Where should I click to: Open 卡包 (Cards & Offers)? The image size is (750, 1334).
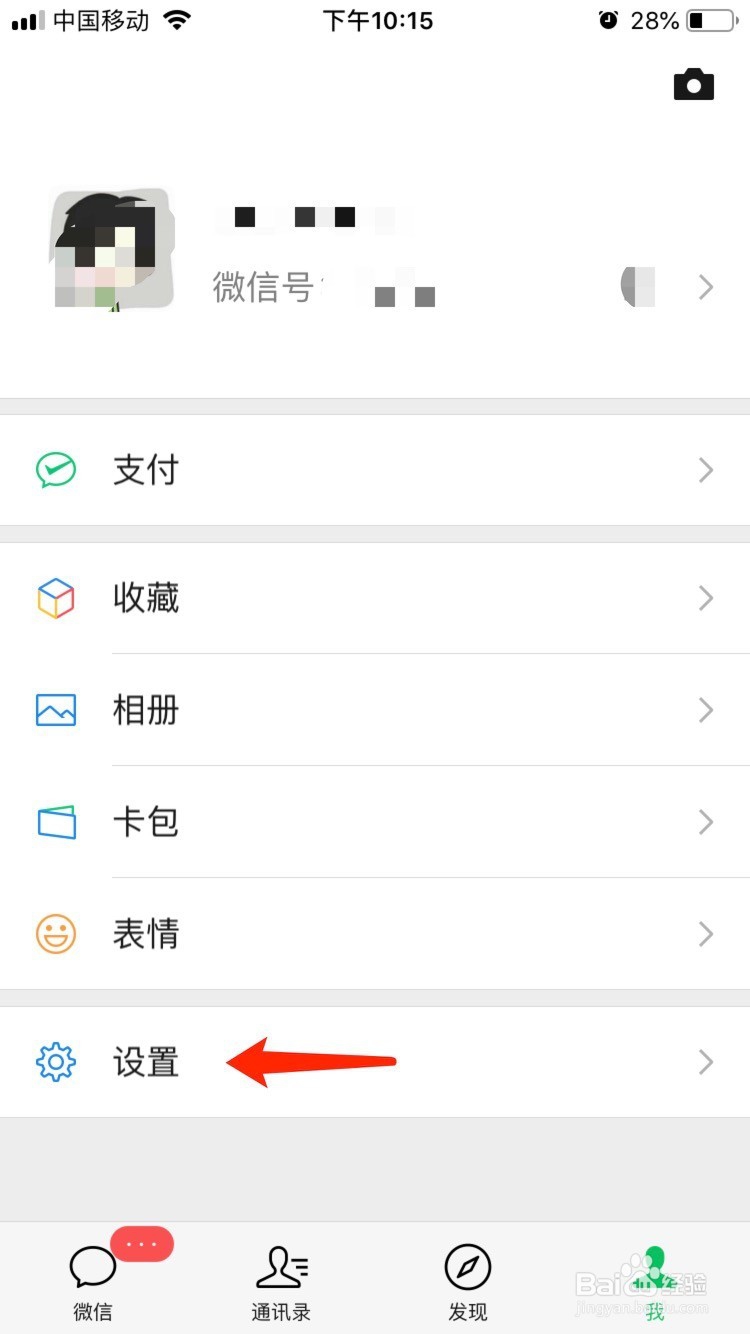(375, 822)
